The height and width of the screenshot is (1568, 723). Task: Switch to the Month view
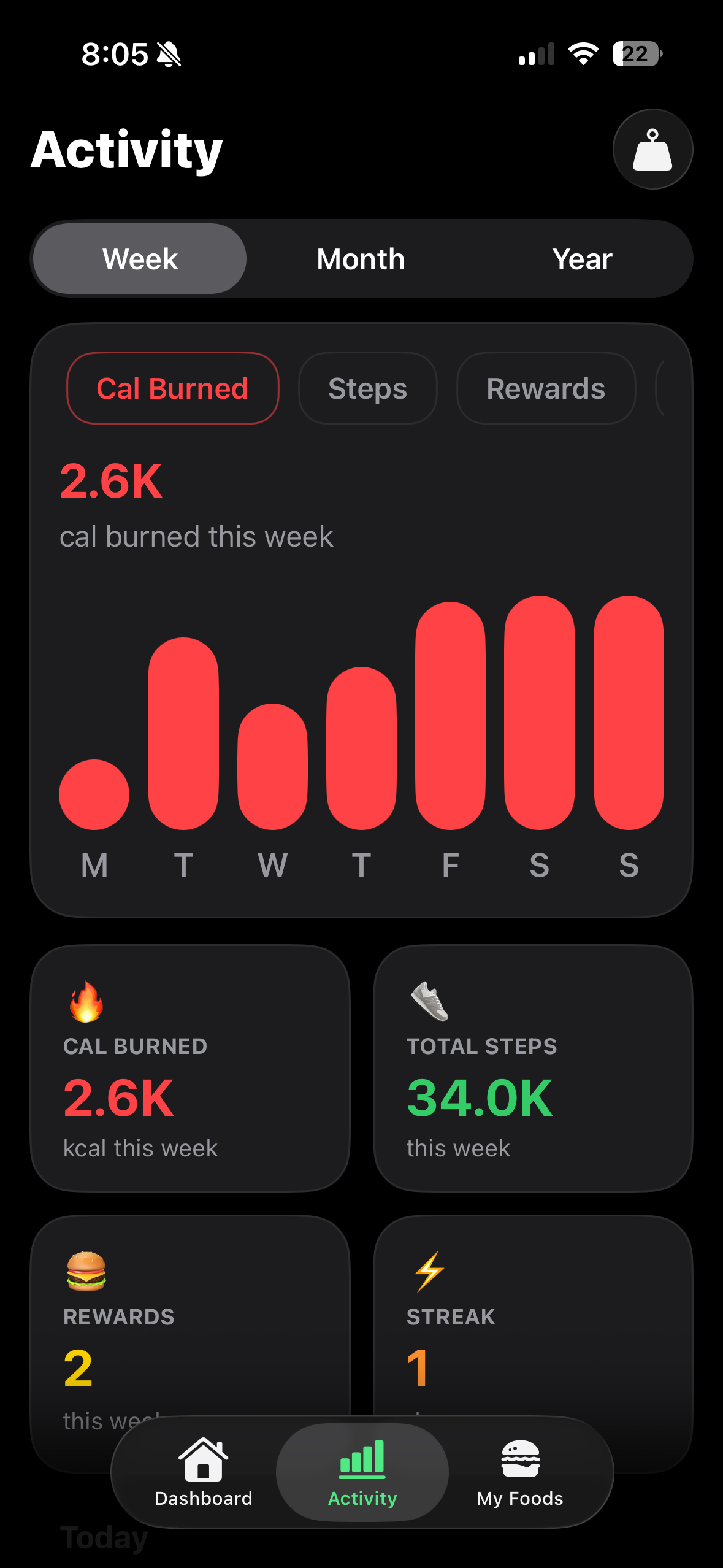coord(360,258)
